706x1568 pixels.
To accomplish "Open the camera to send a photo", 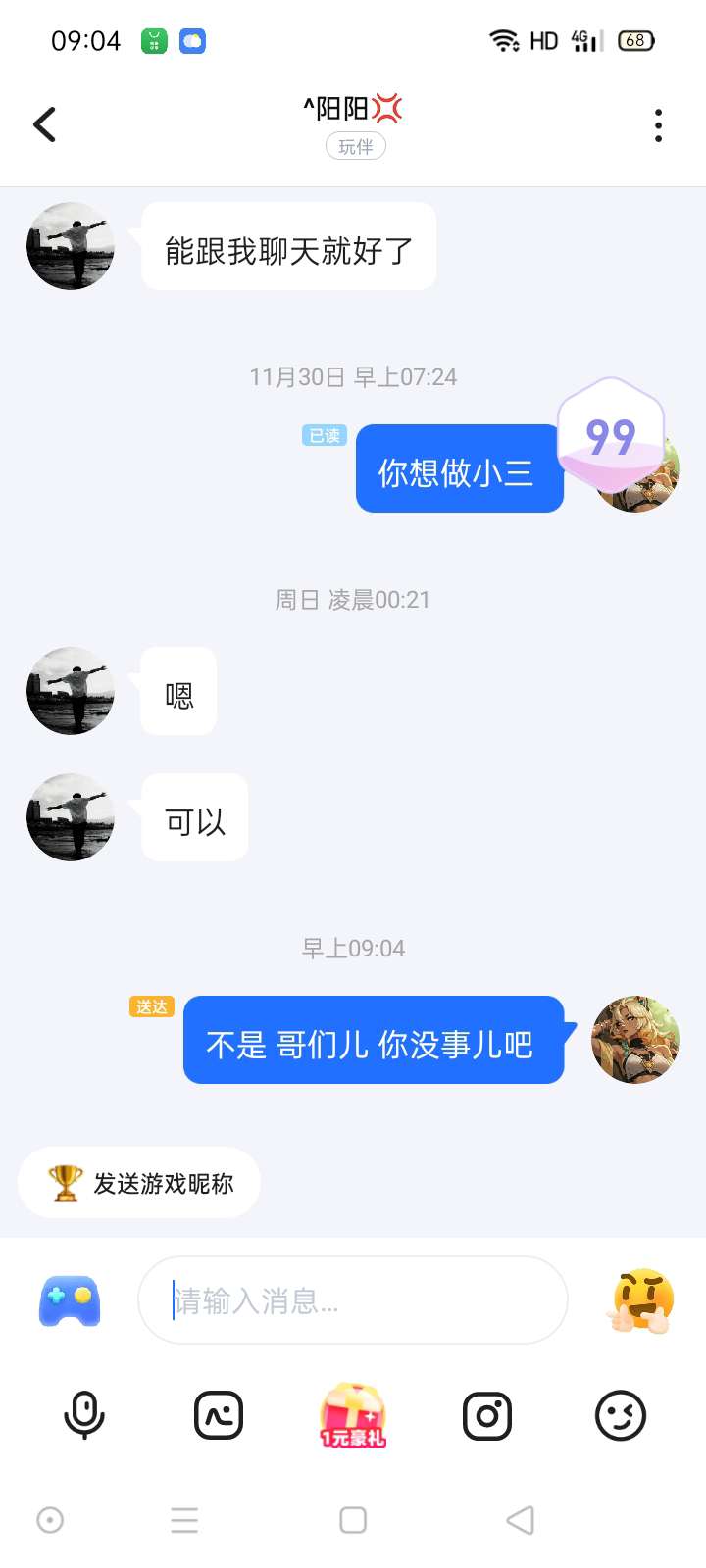I will 487,1415.
